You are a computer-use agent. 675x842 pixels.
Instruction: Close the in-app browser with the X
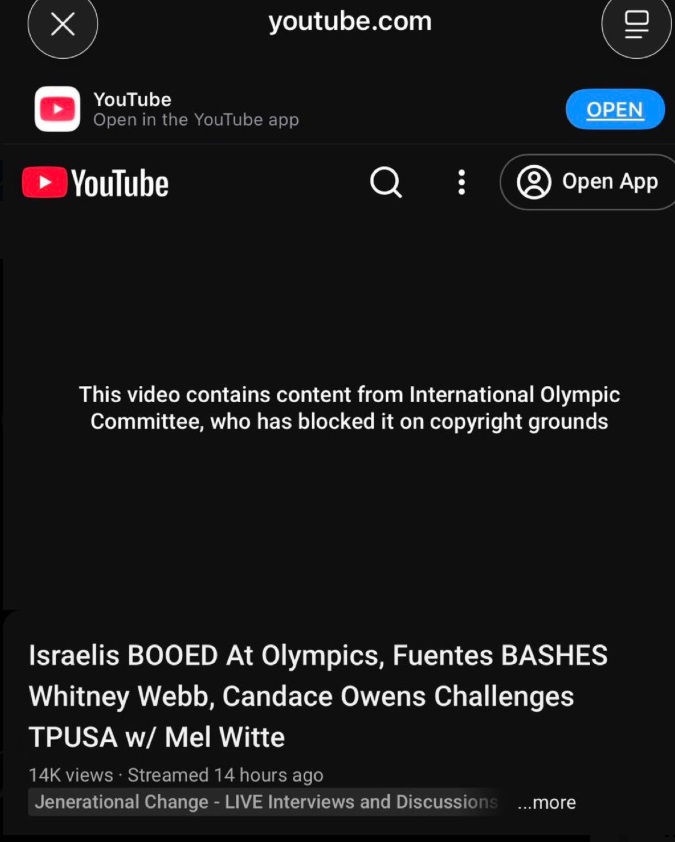(x=62, y=25)
